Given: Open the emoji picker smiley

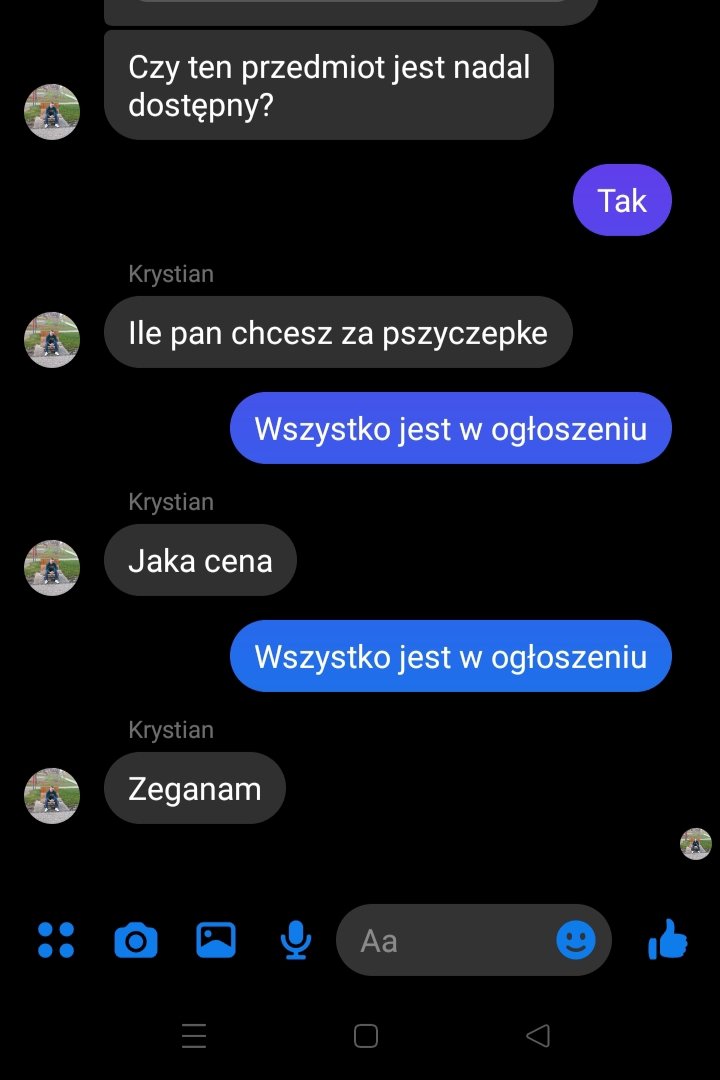Looking at the screenshot, I should click(x=576, y=940).
